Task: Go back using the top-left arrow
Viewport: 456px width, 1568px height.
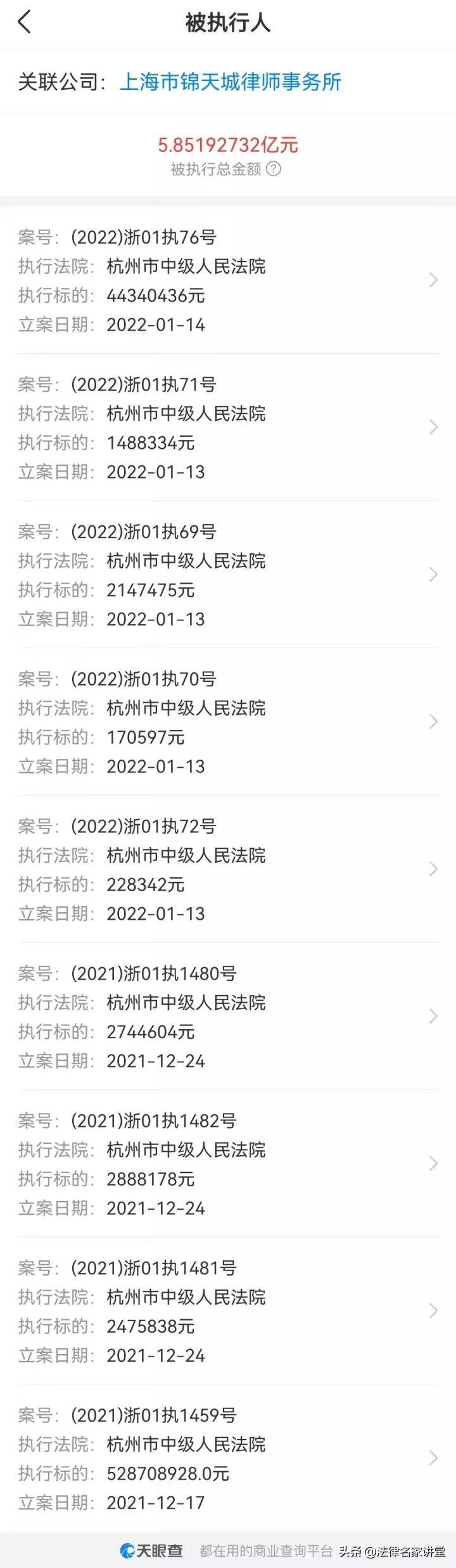Action: [x=24, y=23]
